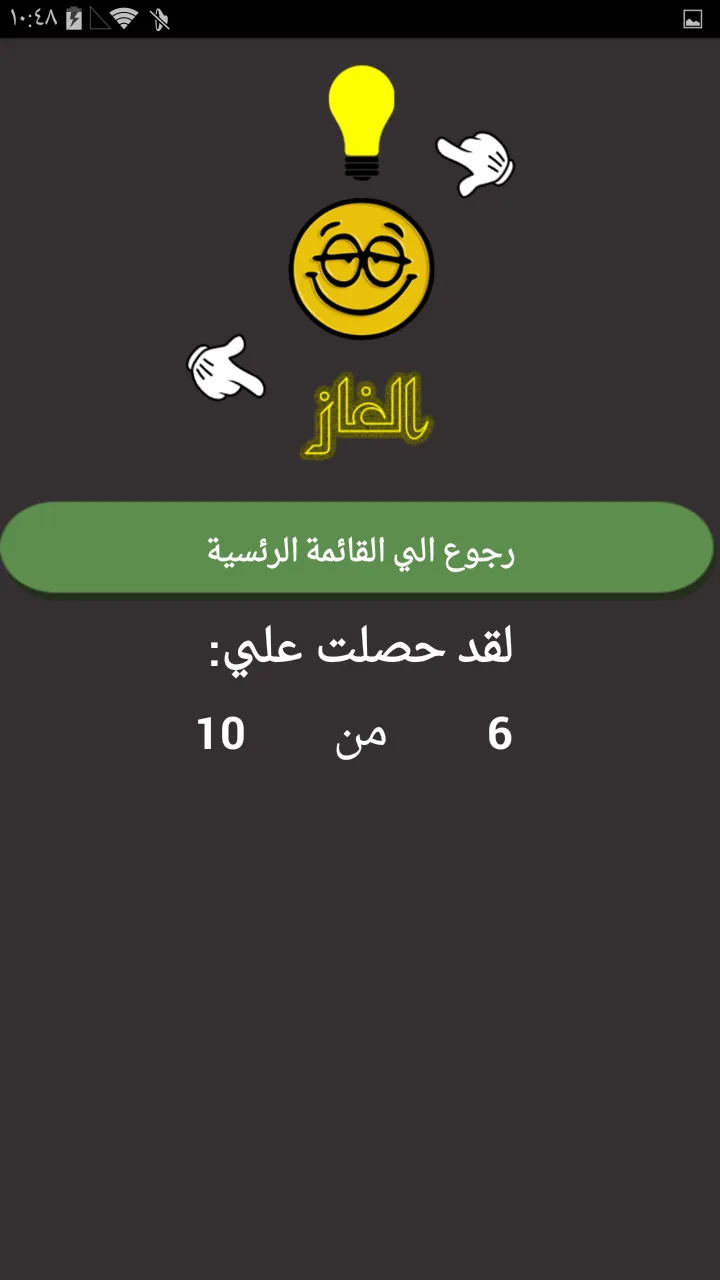720x1280 pixels.
Task: Click the لقد حصلت علي result text
Action: coord(360,648)
